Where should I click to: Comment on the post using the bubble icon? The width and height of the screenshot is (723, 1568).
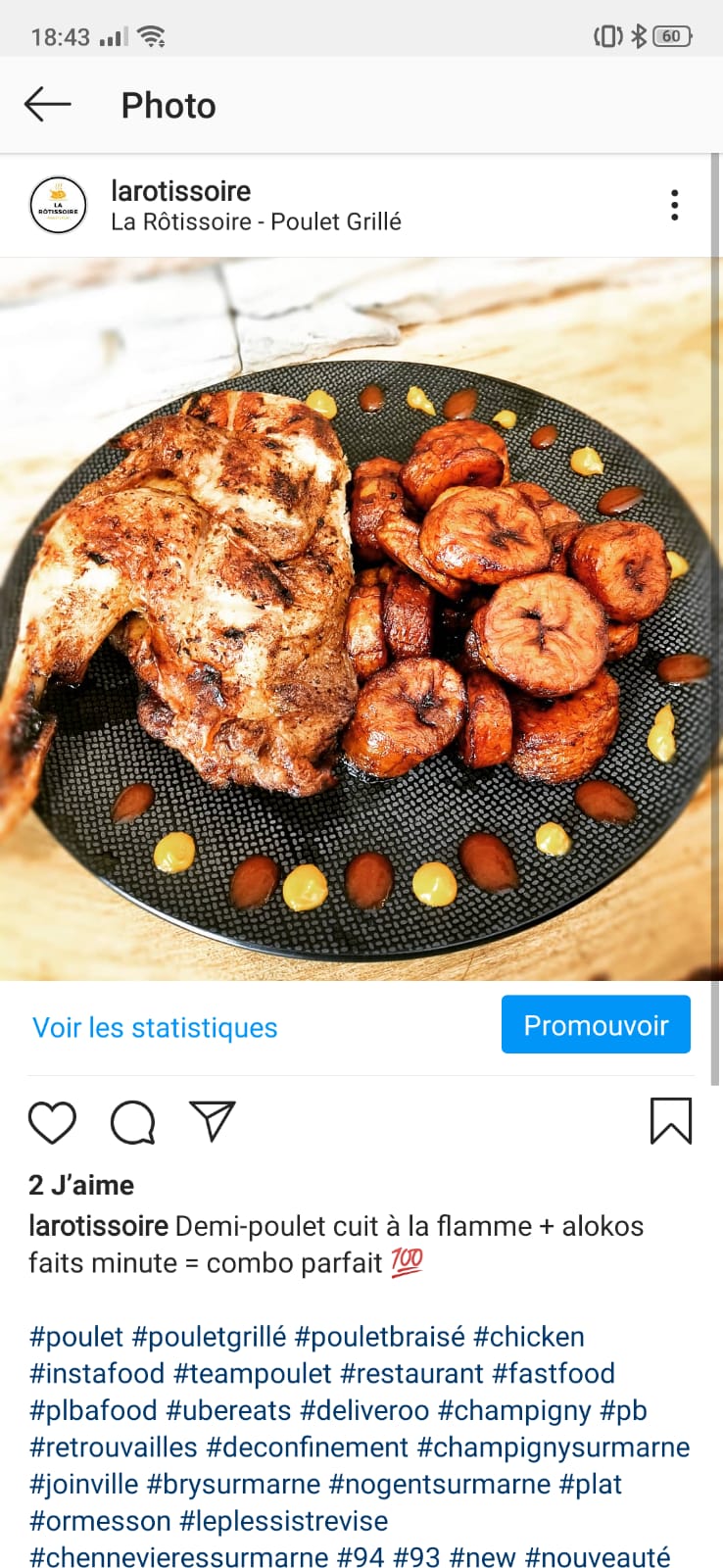point(132,1122)
